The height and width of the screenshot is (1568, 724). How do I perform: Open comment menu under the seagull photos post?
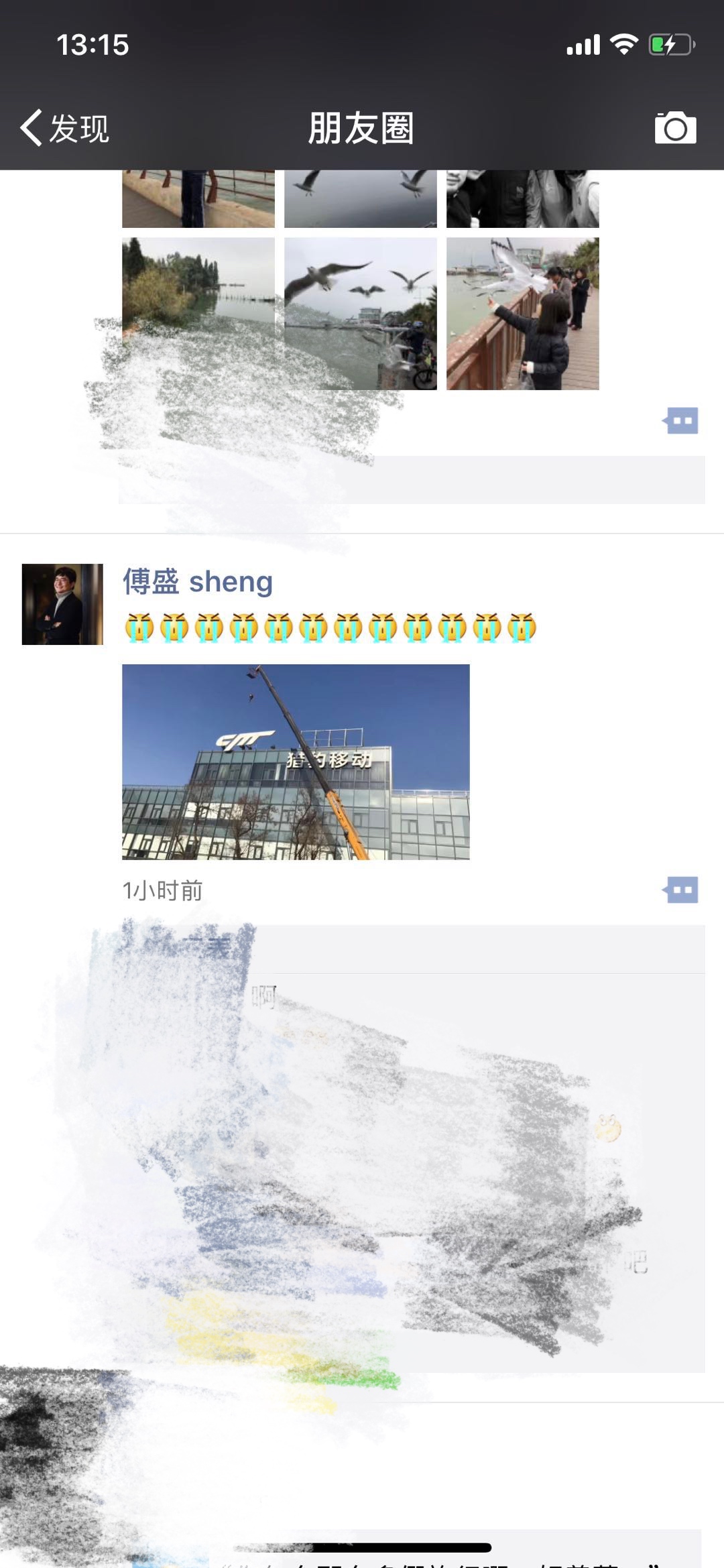pyautogui.click(x=681, y=421)
